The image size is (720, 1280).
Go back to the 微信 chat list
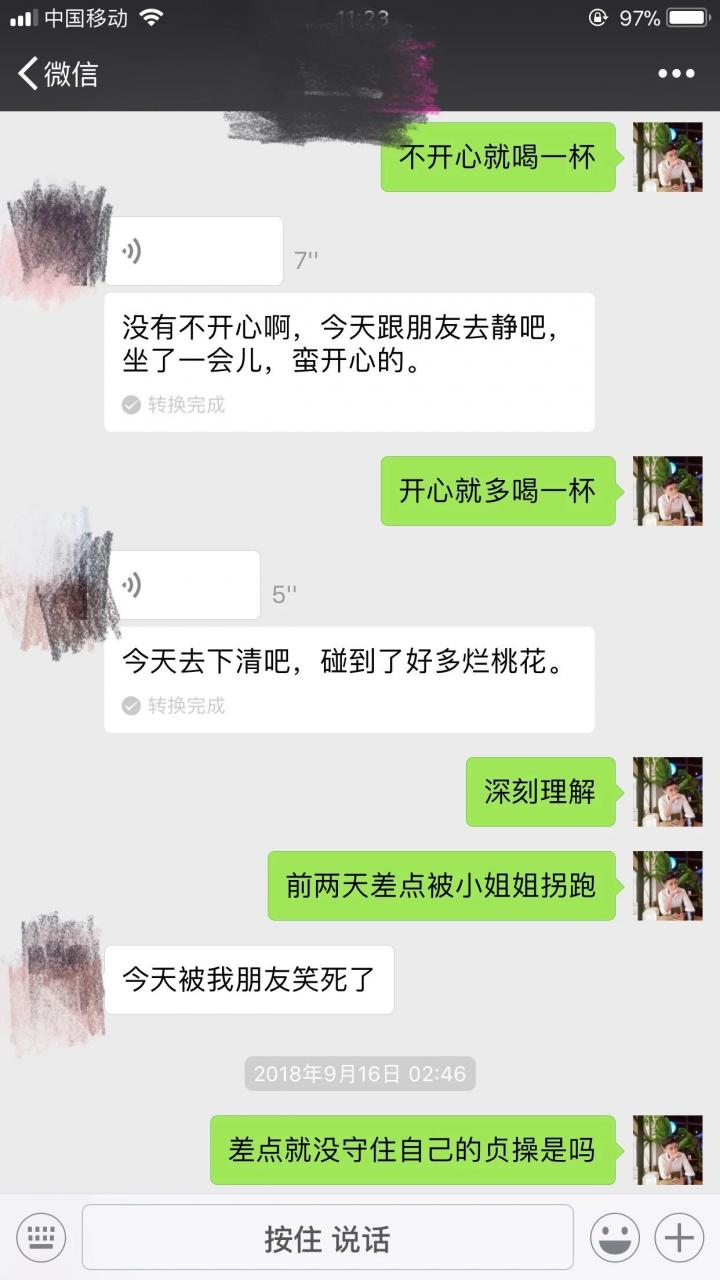pyautogui.click(x=58, y=73)
